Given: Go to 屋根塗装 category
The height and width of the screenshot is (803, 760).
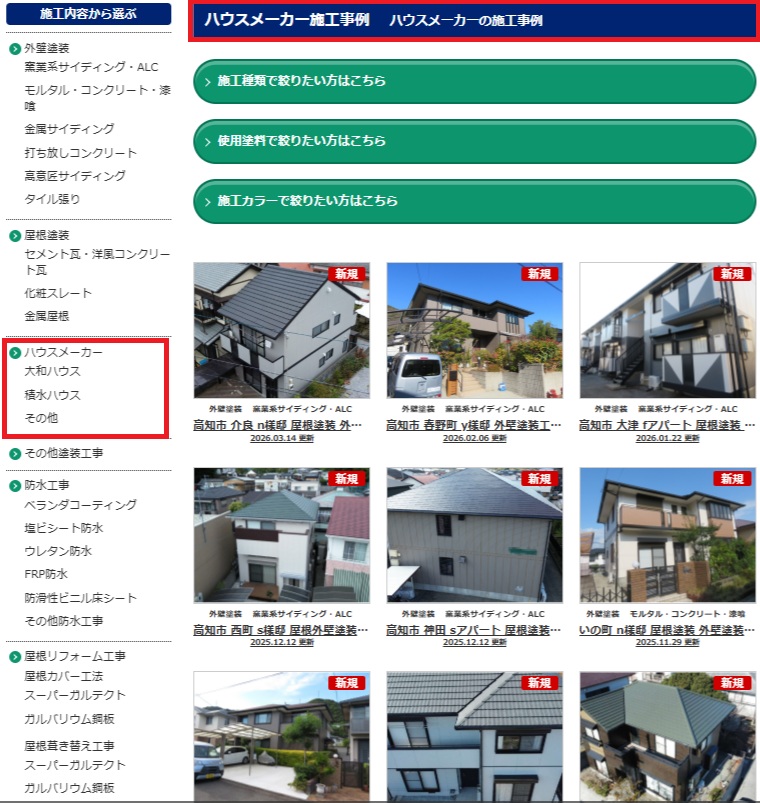Looking at the screenshot, I should pos(47,235).
